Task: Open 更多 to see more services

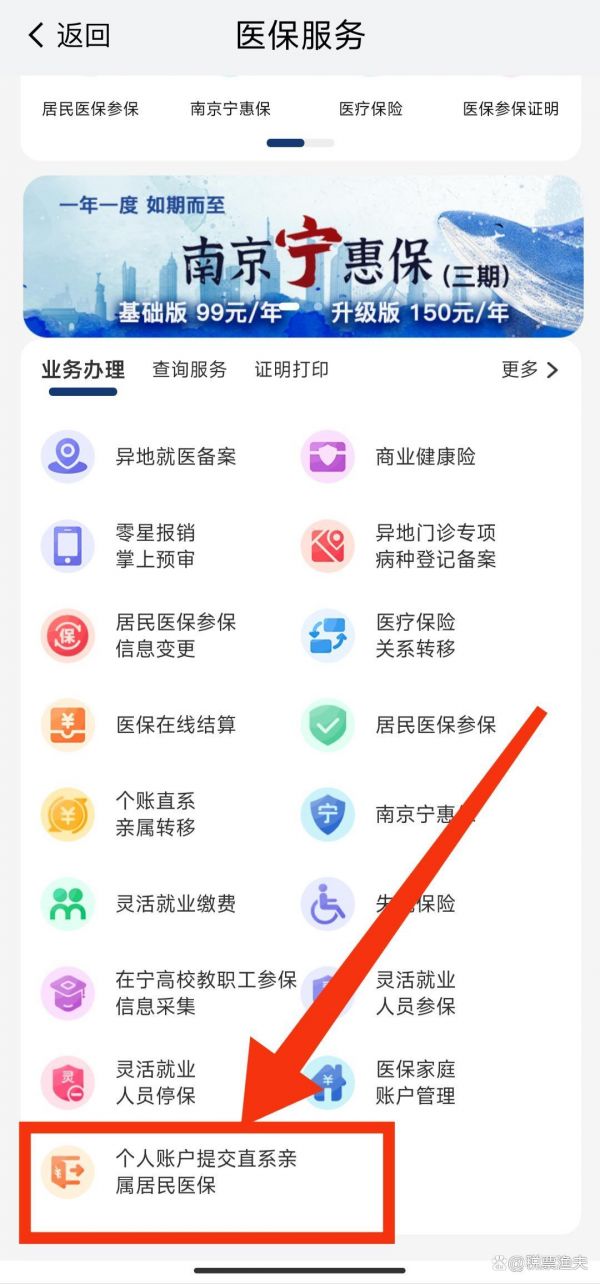Action: (530, 370)
